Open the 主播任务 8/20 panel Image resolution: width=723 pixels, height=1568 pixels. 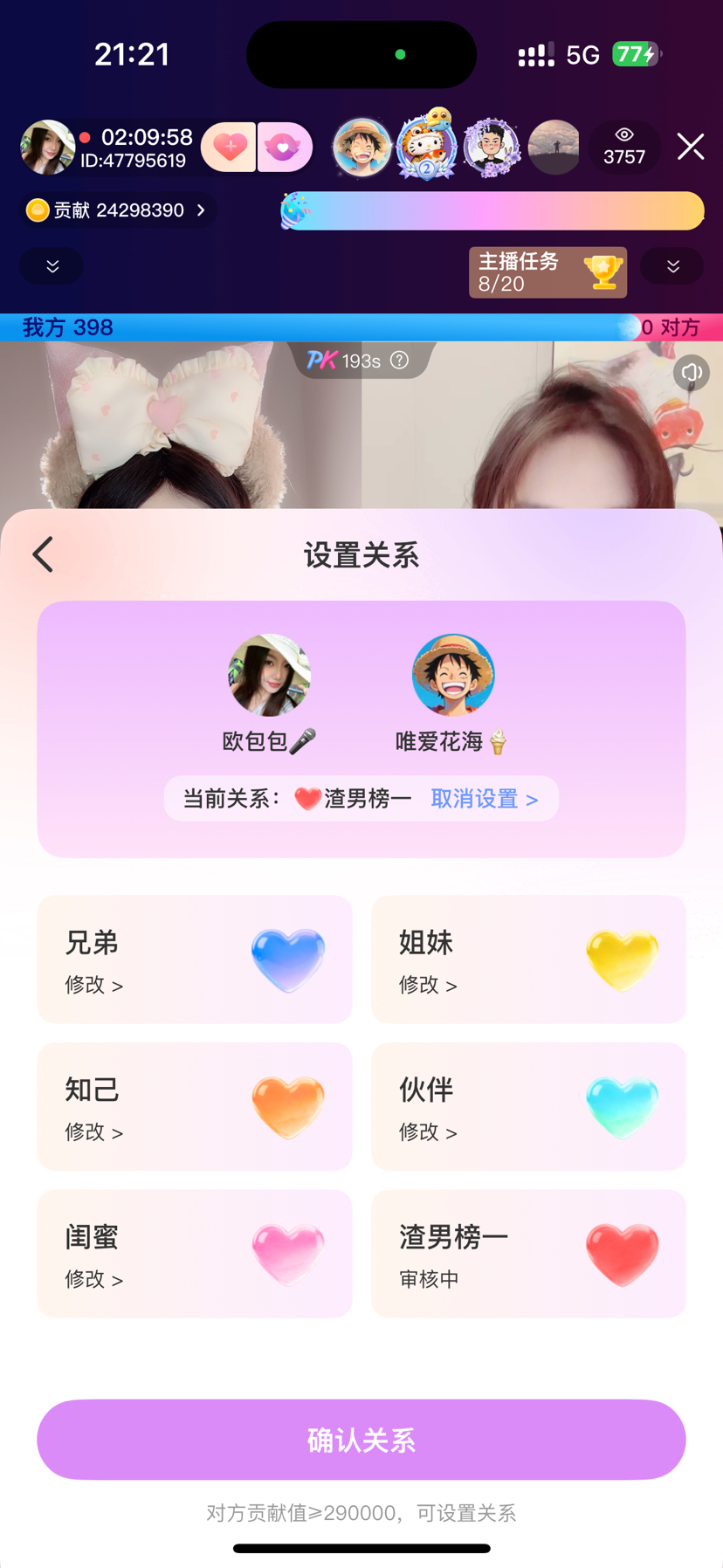coord(547,272)
